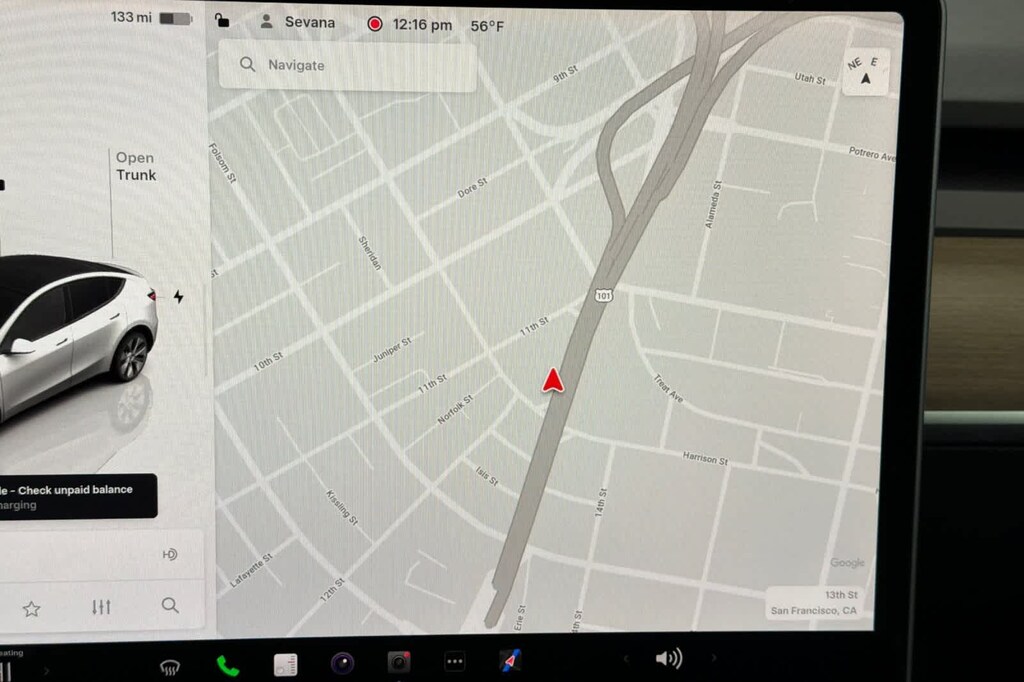Turn on the windshield defrost
This screenshot has width=1024, height=682.
pyautogui.click(x=171, y=666)
